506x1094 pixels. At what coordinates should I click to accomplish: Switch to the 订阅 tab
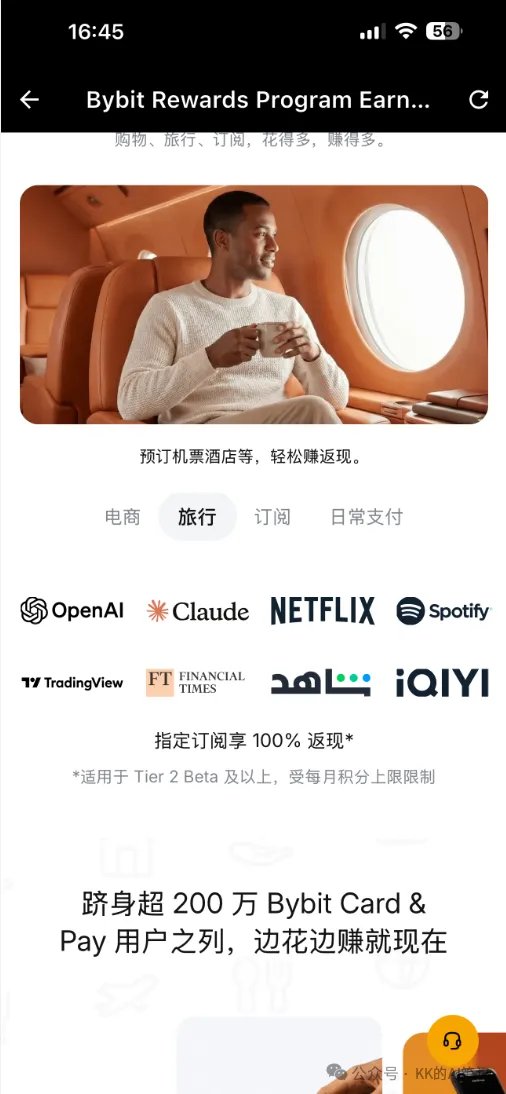coord(272,517)
